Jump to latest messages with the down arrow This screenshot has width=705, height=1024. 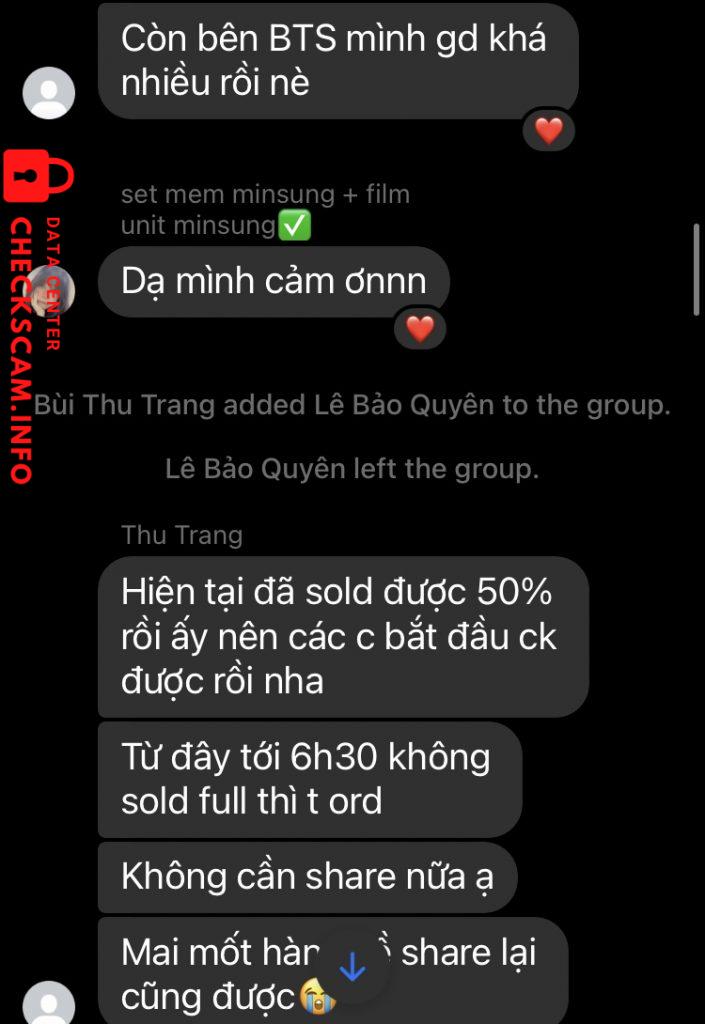(353, 967)
